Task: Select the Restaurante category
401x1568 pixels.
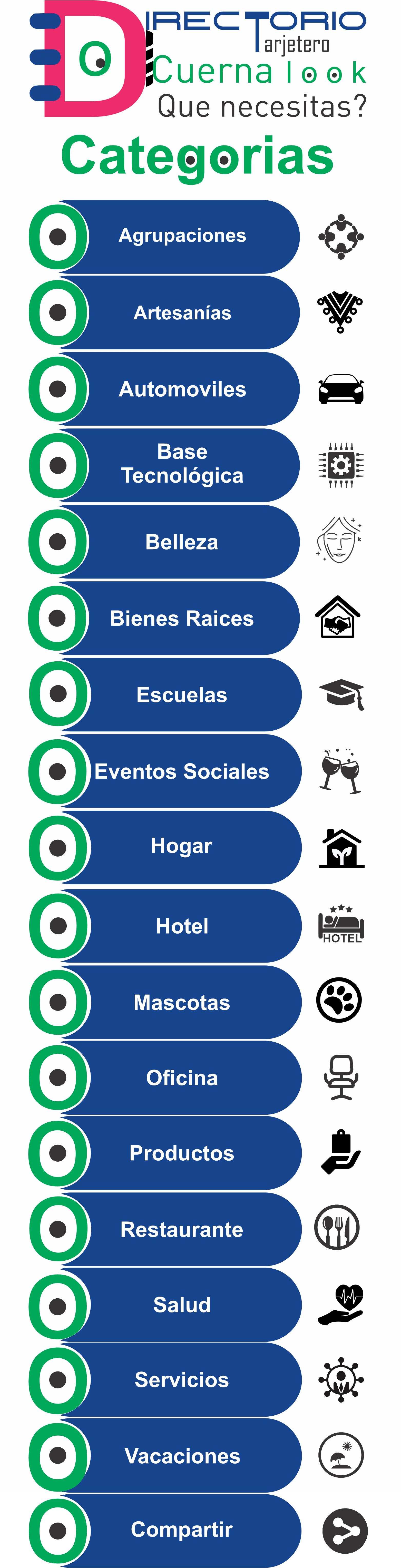Action: pos(182,1230)
